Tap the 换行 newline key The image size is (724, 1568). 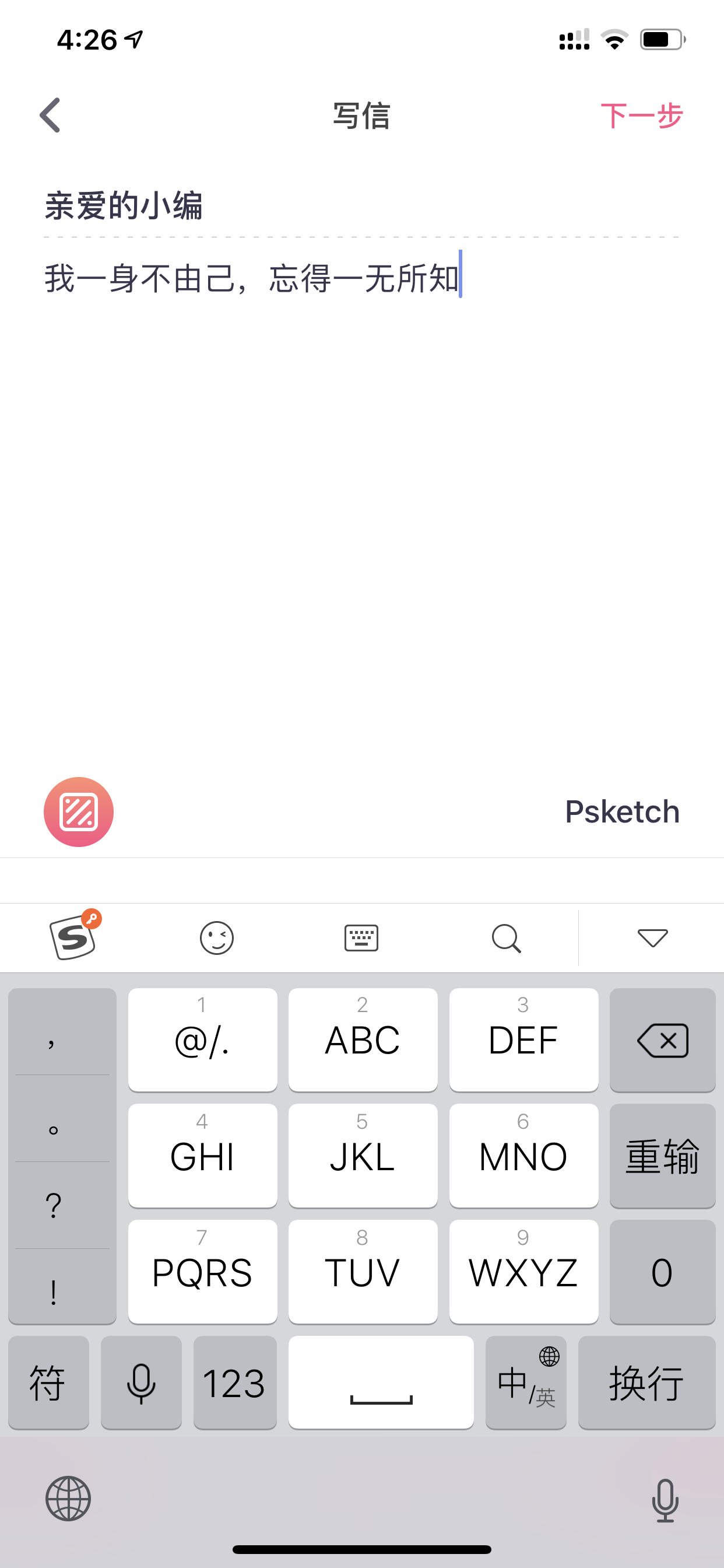click(x=646, y=1382)
